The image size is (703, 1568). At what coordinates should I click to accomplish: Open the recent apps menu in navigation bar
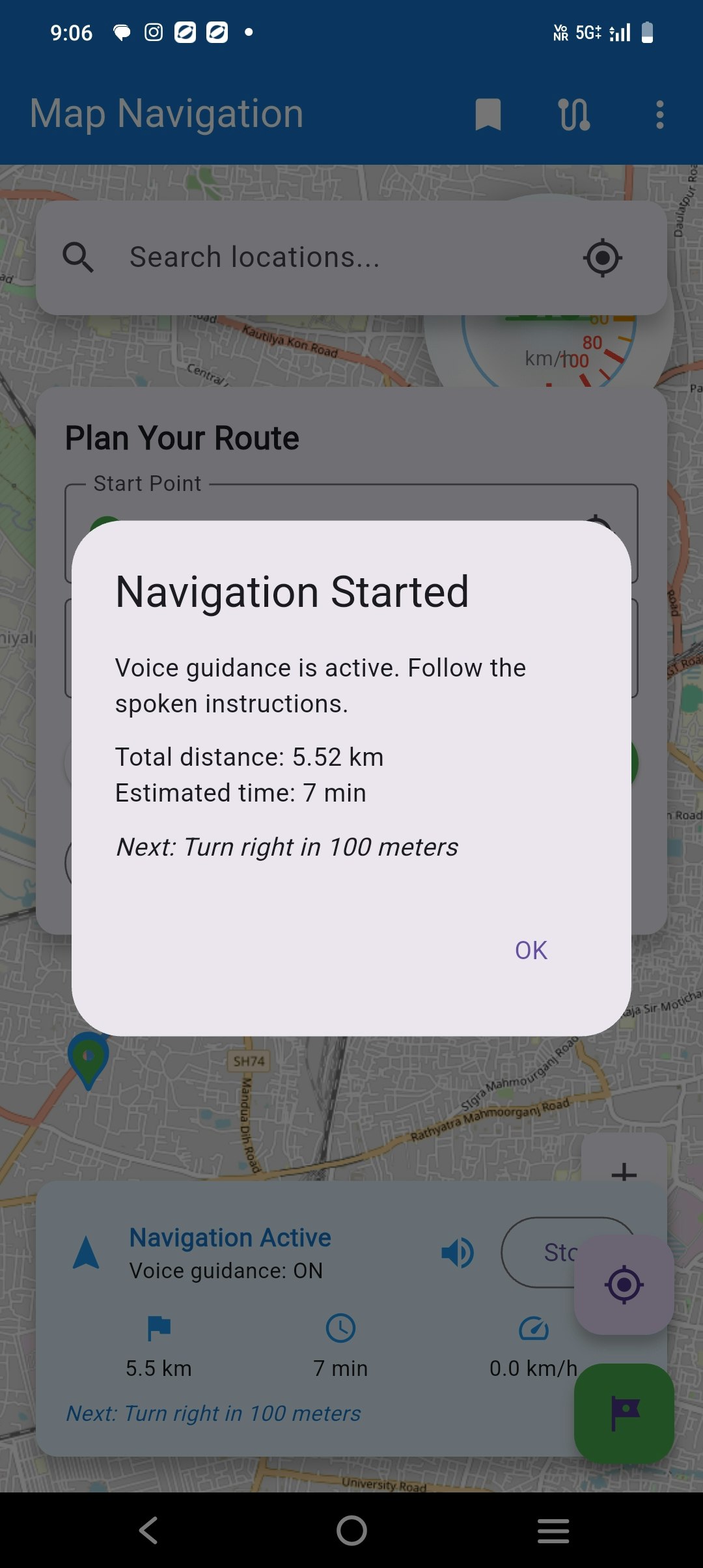553,1531
